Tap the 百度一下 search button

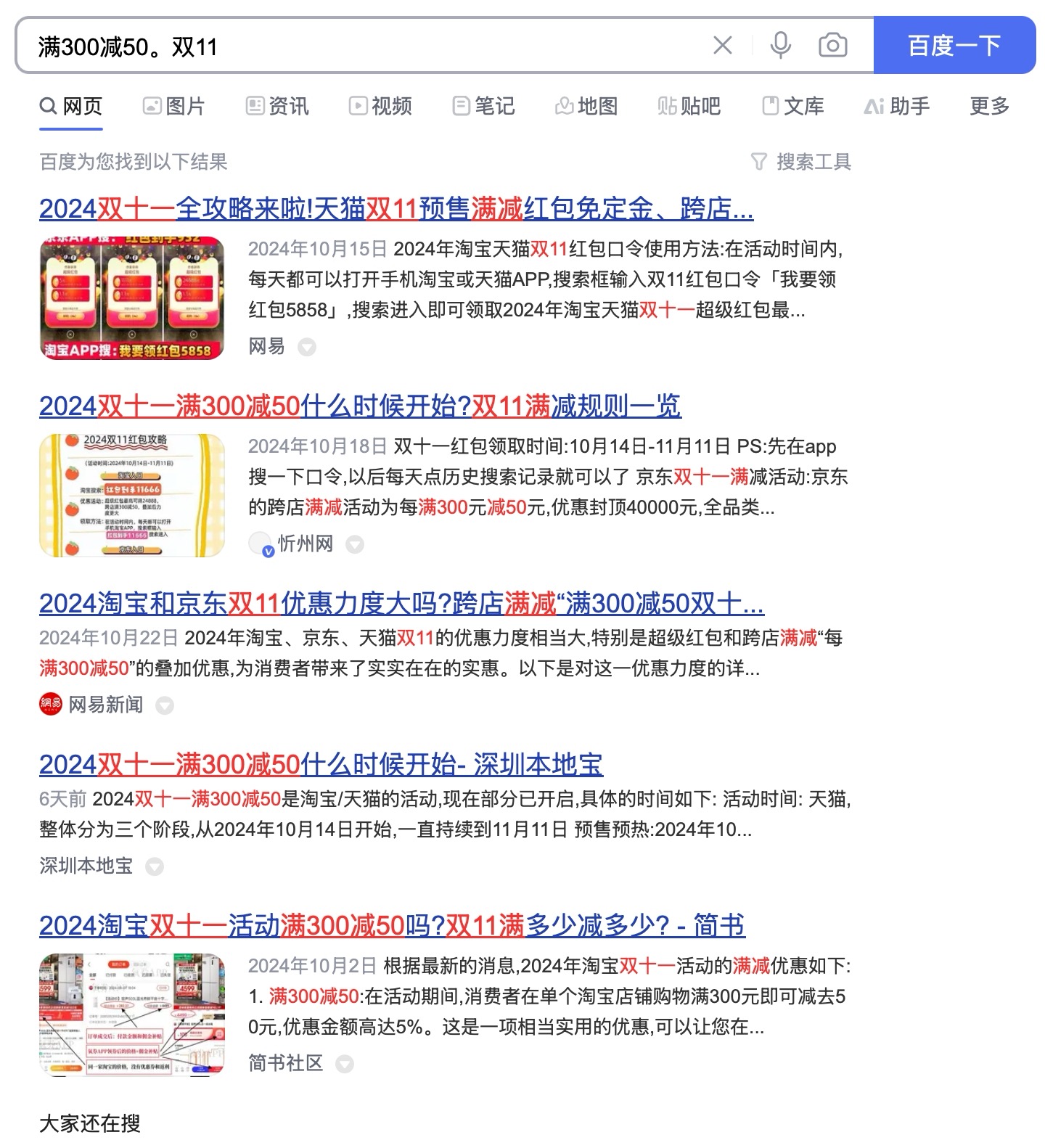tap(954, 46)
